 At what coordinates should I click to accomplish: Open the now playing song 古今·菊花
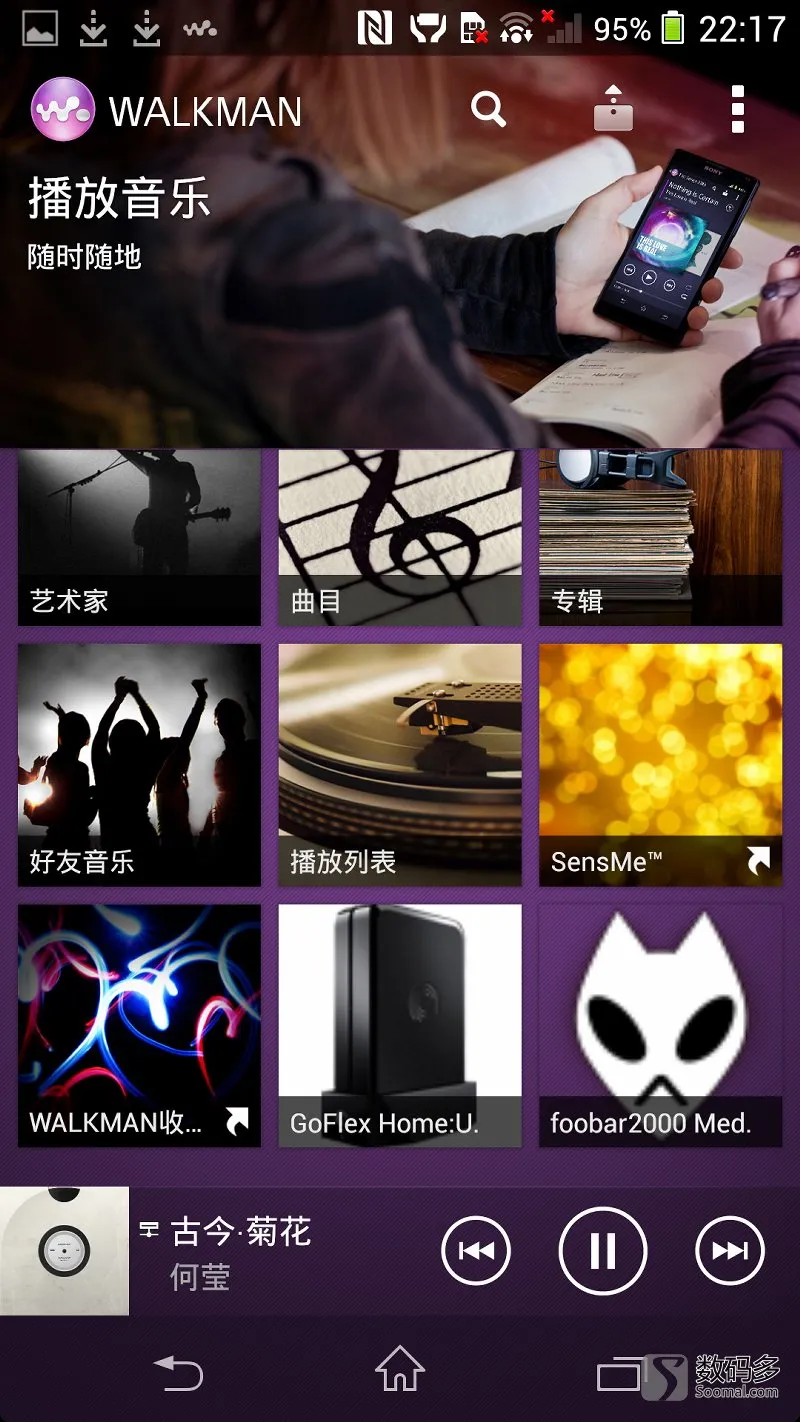pyautogui.click(x=240, y=1250)
